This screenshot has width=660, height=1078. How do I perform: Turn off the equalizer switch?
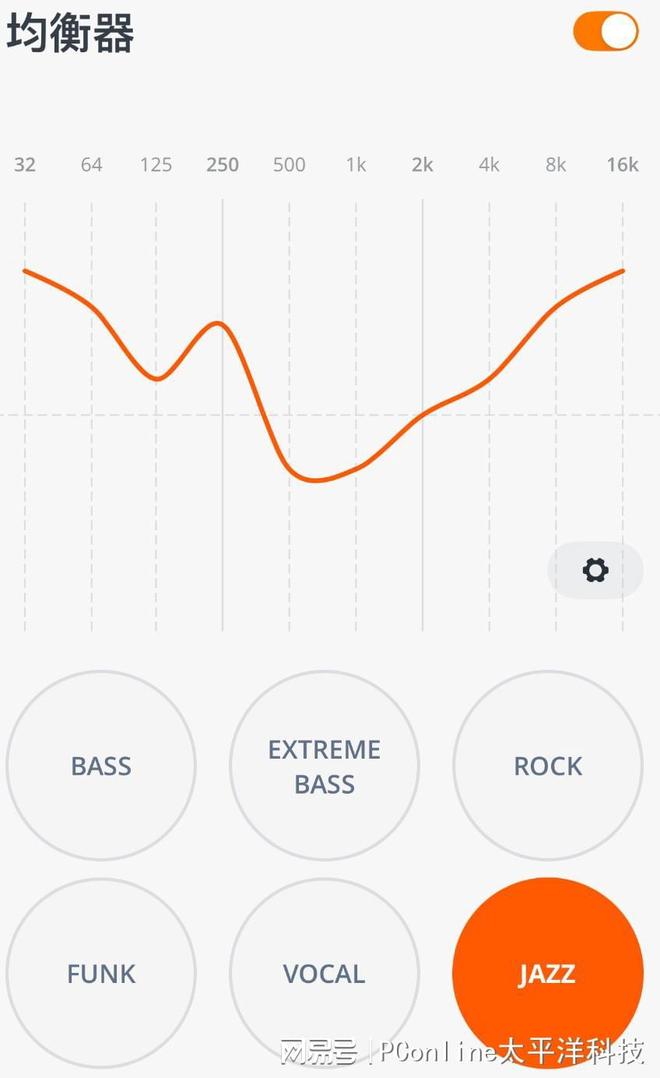coord(606,32)
